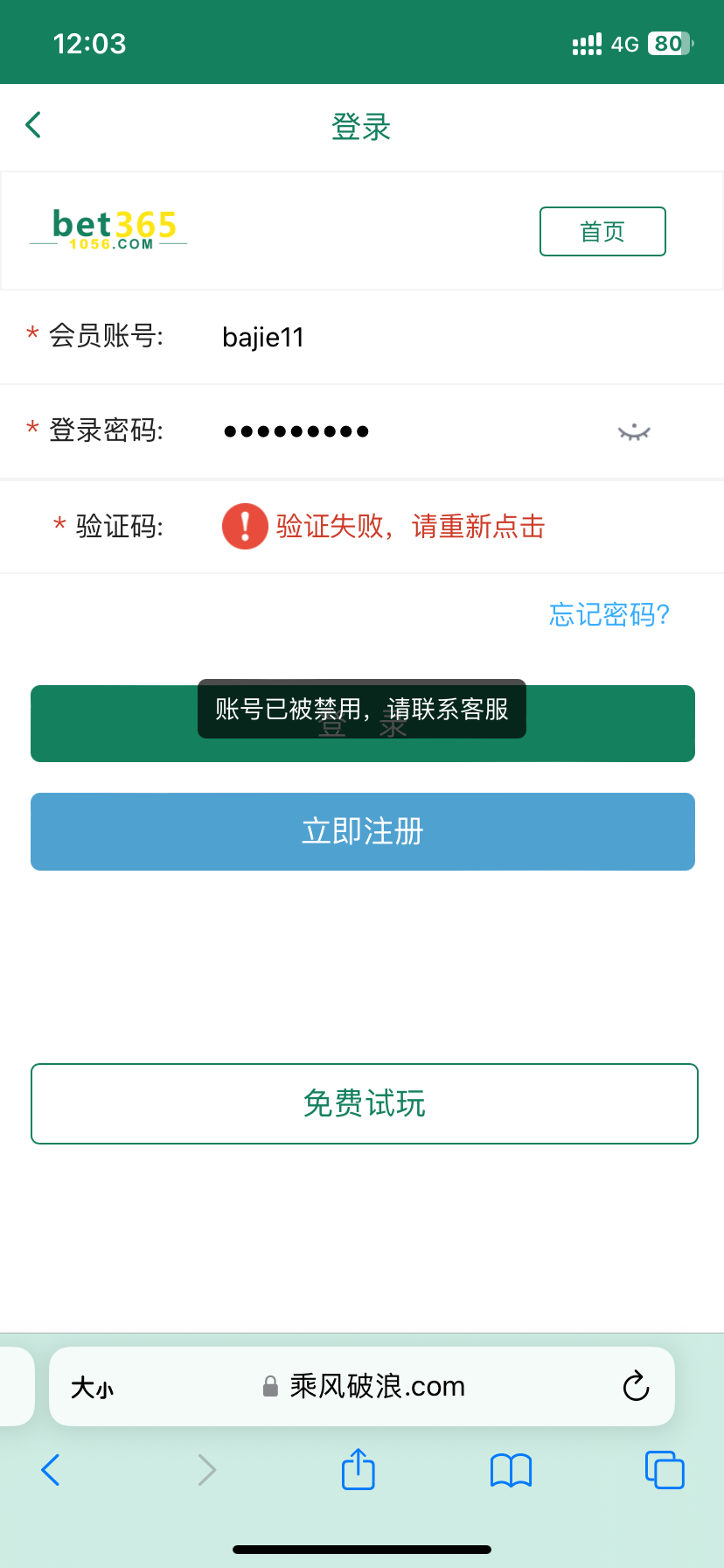
Task: Open page size options via 大小
Action: (x=92, y=1386)
